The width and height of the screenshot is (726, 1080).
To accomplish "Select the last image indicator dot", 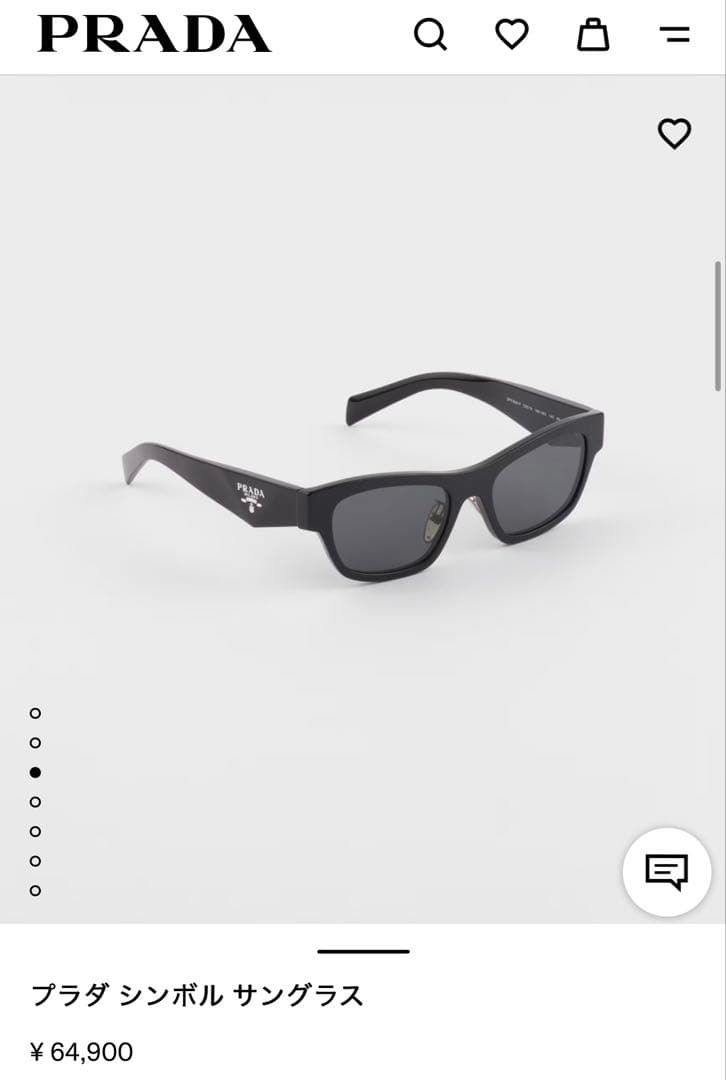I will coord(35,890).
